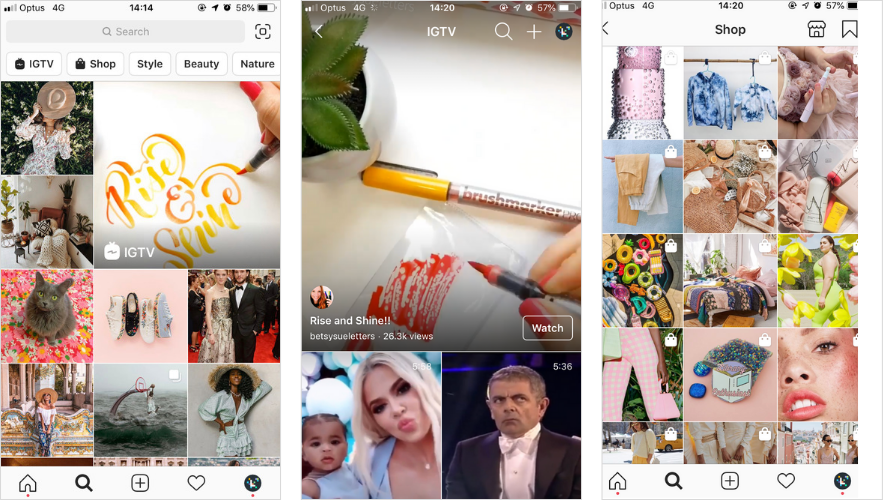The width and height of the screenshot is (883, 500).
Task: Open the IGTV search magnifier
Action: tap(503, 31)
